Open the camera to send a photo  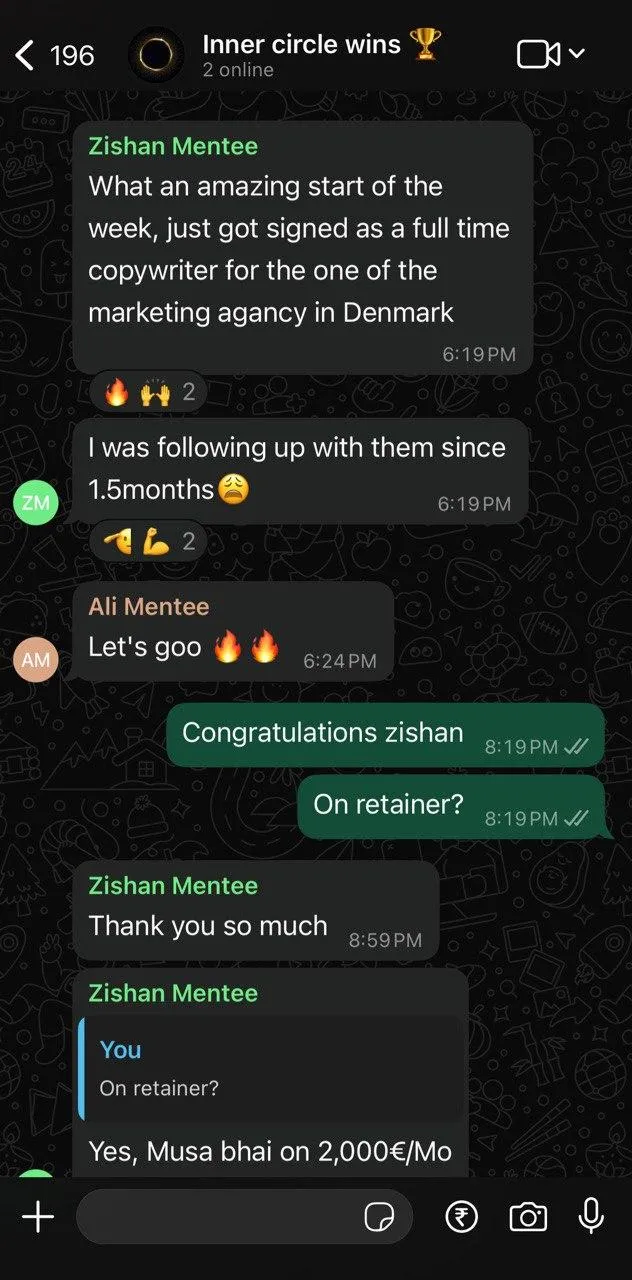[527, 1217]
